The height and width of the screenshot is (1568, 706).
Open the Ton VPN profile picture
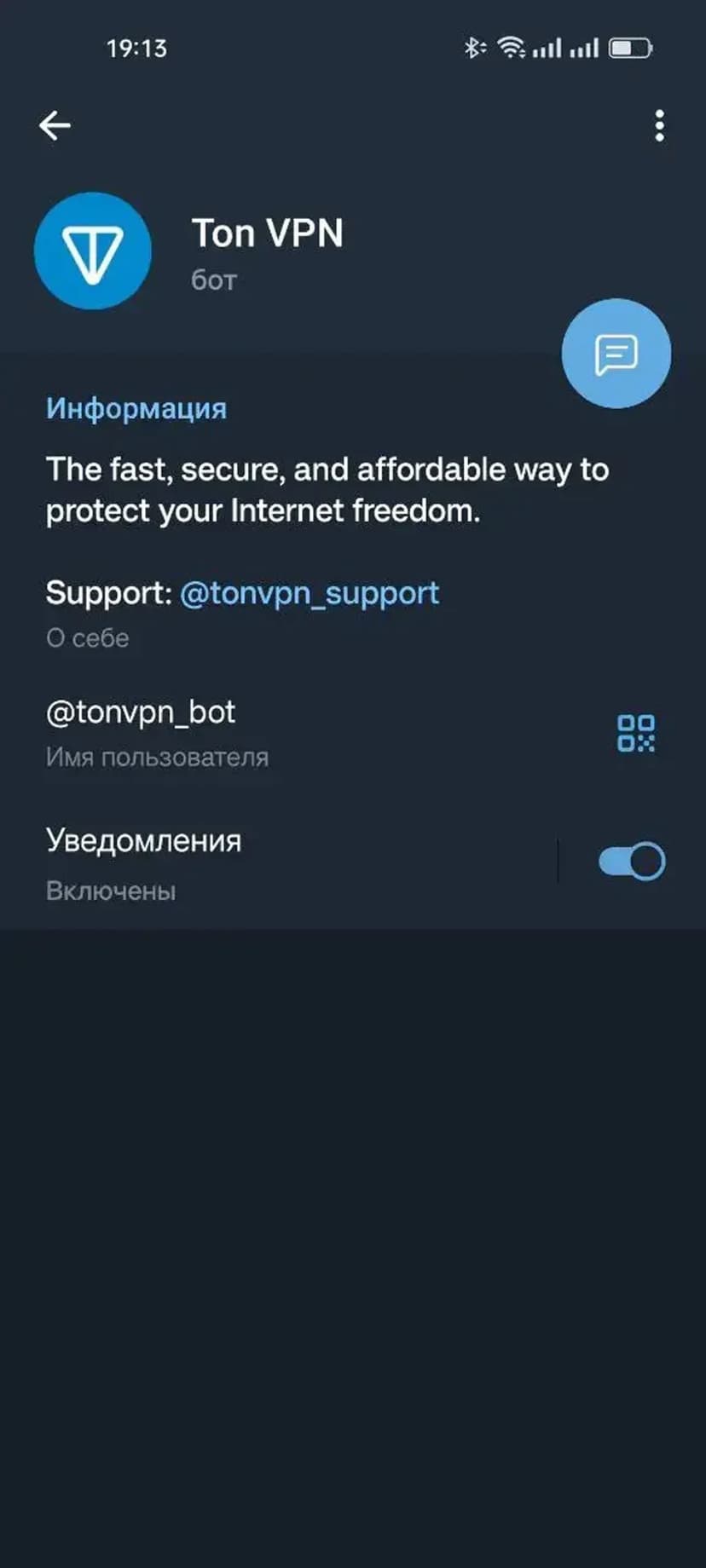coord(93,251)
